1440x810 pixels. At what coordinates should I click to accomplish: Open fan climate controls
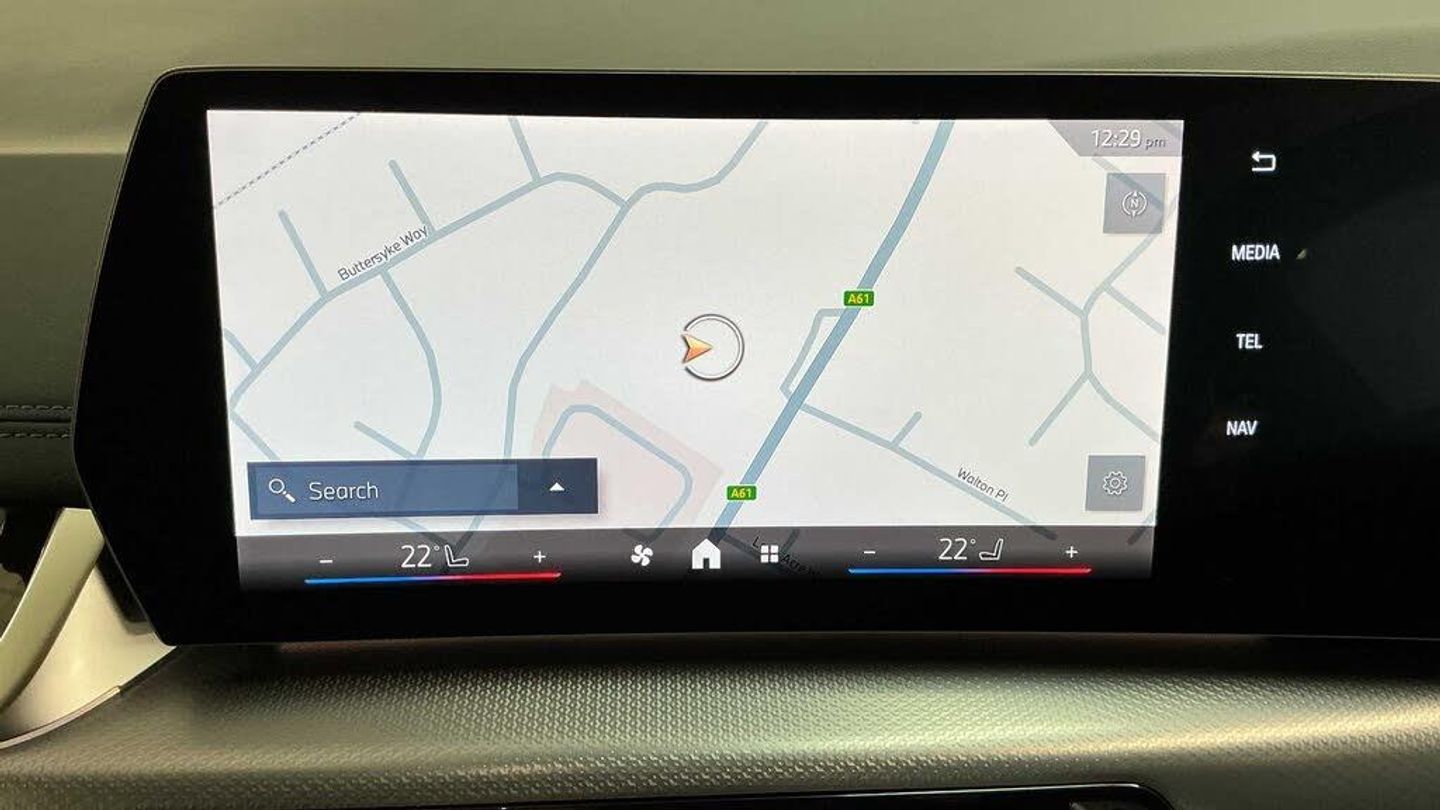pos(642,556)
